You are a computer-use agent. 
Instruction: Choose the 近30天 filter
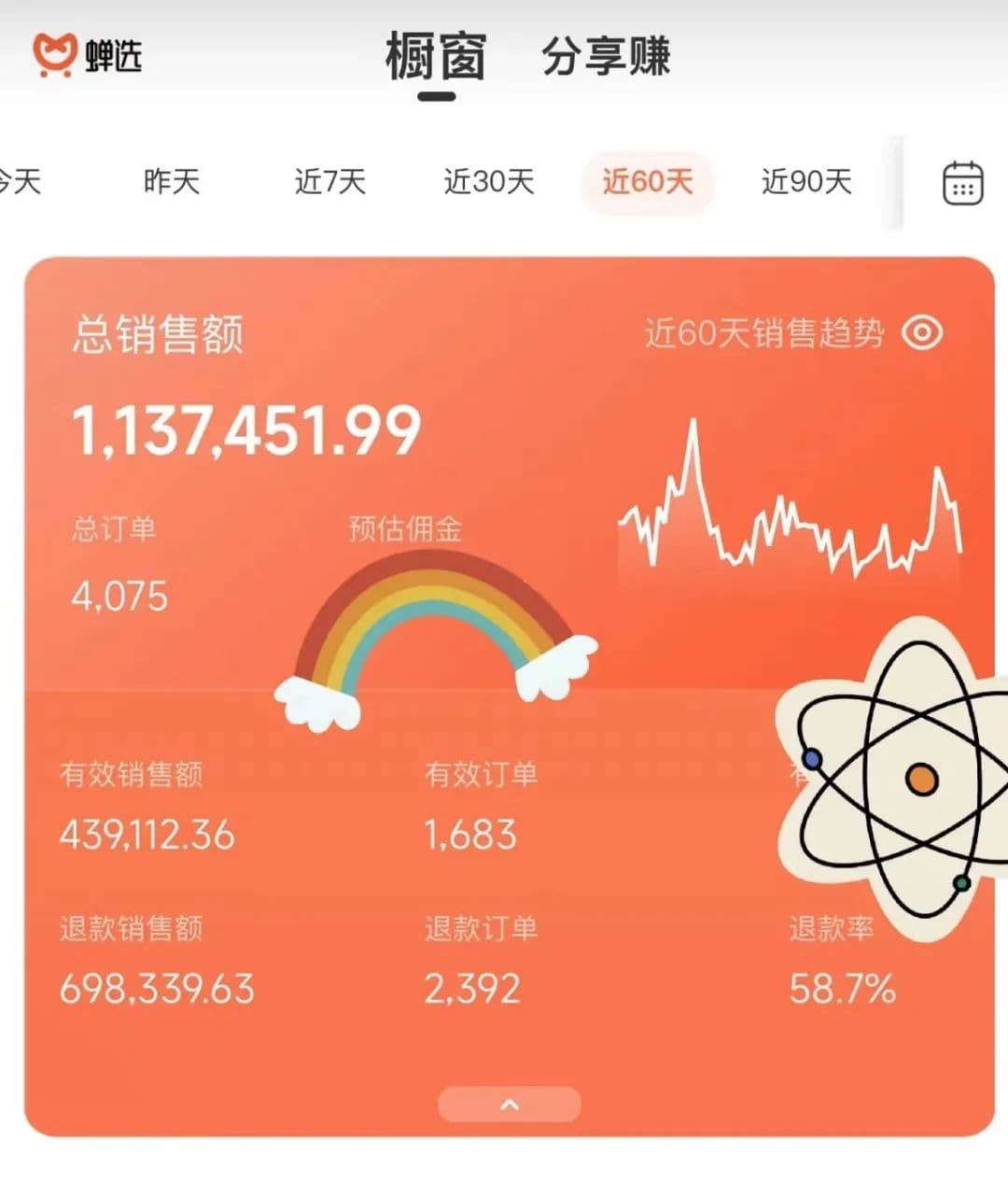[x=488, y=181]
